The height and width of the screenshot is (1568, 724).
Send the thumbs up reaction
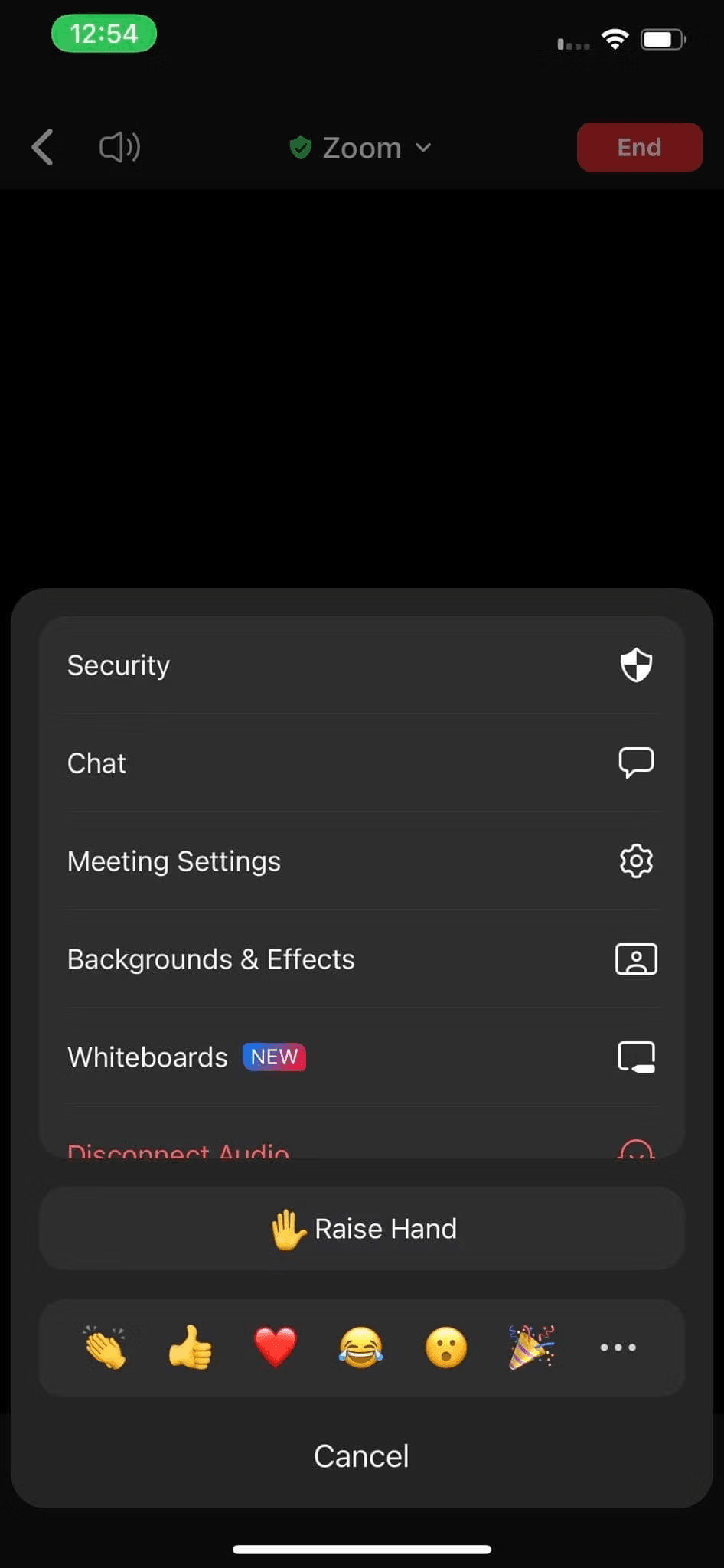click(x=190, y=1347)
